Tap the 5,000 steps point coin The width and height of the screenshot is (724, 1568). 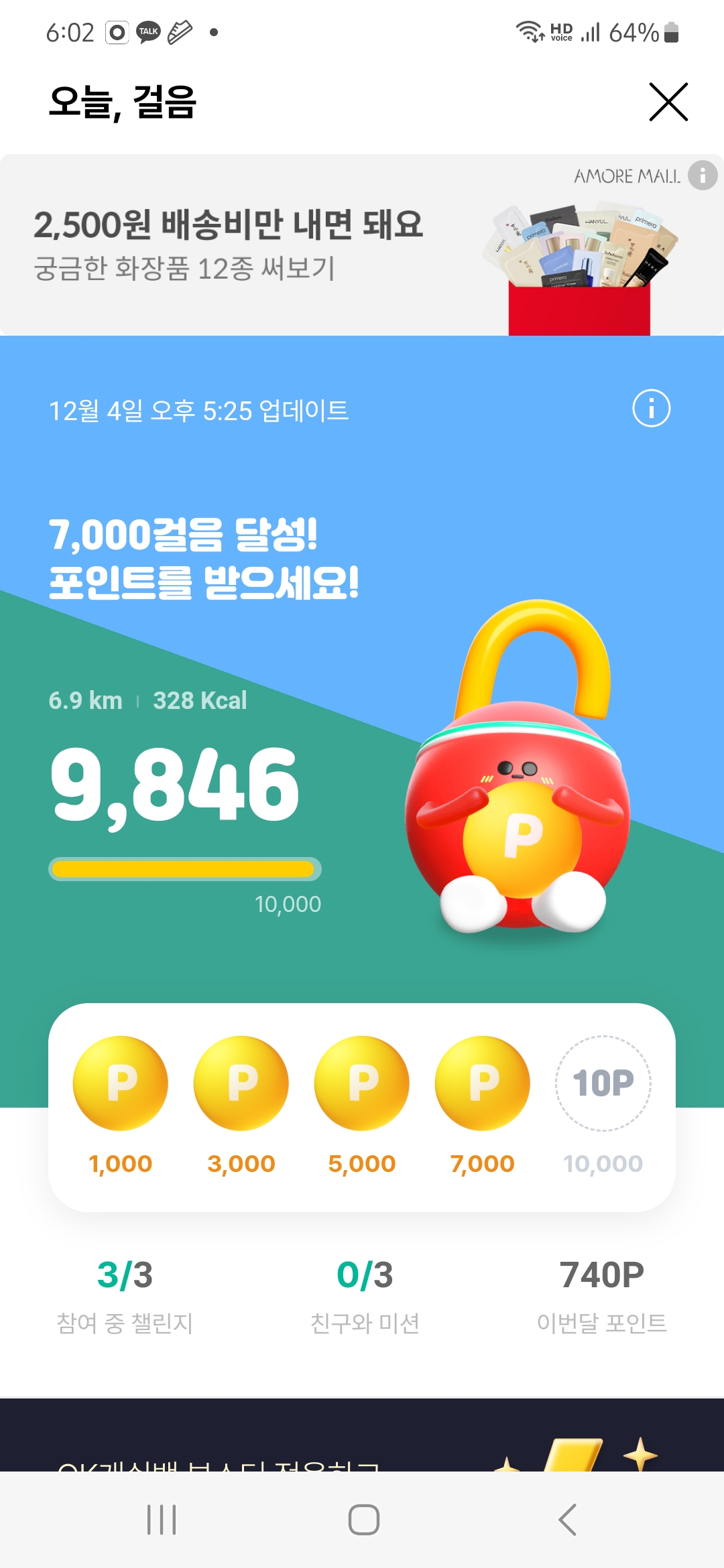click(362, 1084)
